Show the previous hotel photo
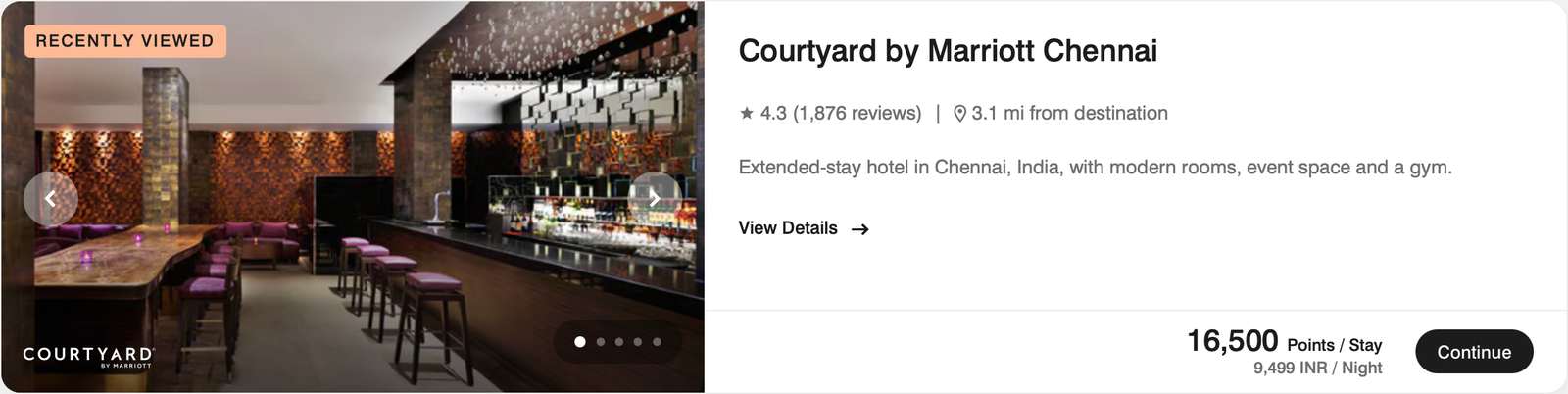The image size is (1568, 394). pos(50,199)
